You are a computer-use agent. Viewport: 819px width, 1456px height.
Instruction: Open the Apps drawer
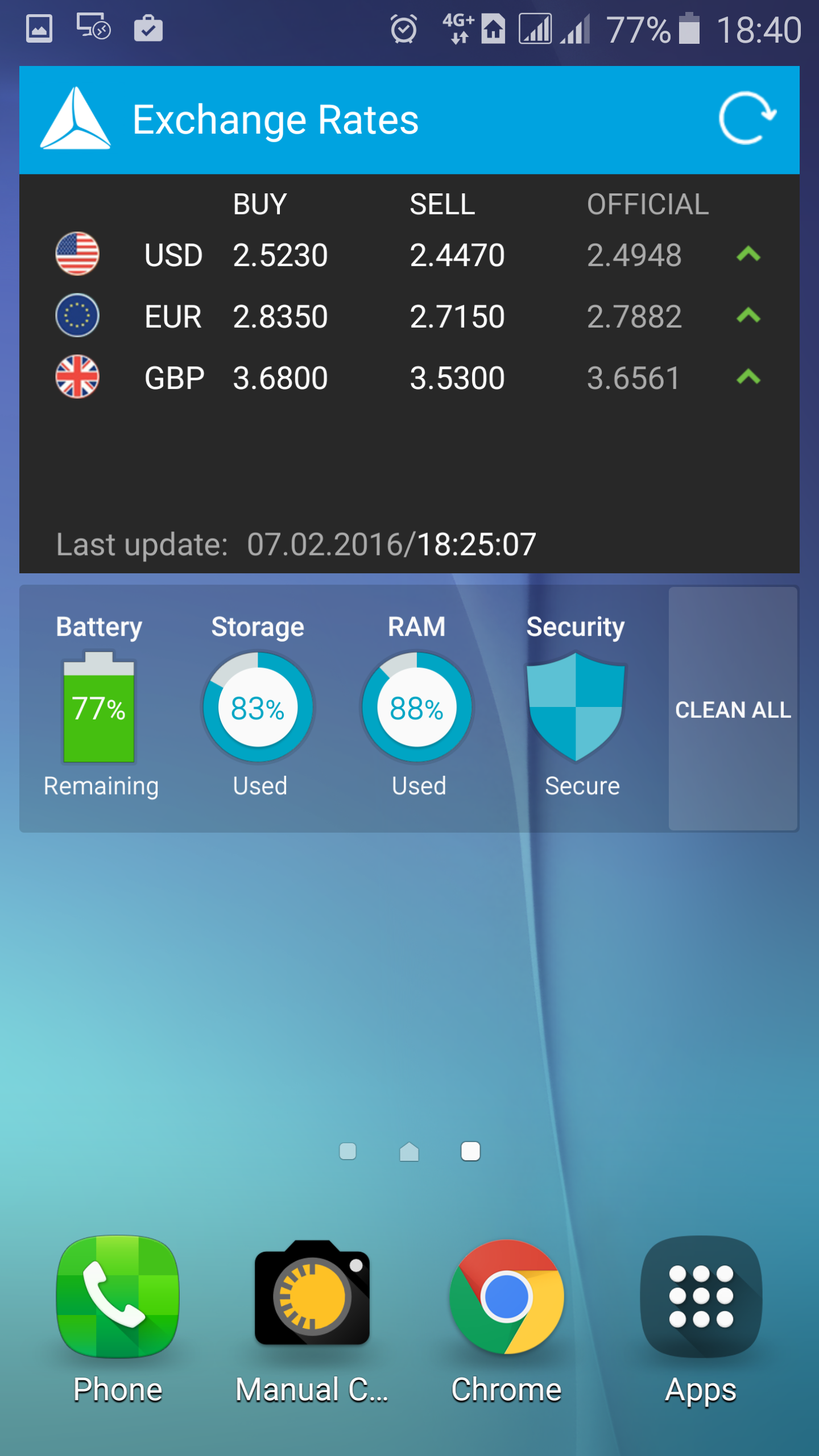pyautogui.click(x=701, y=1297)
